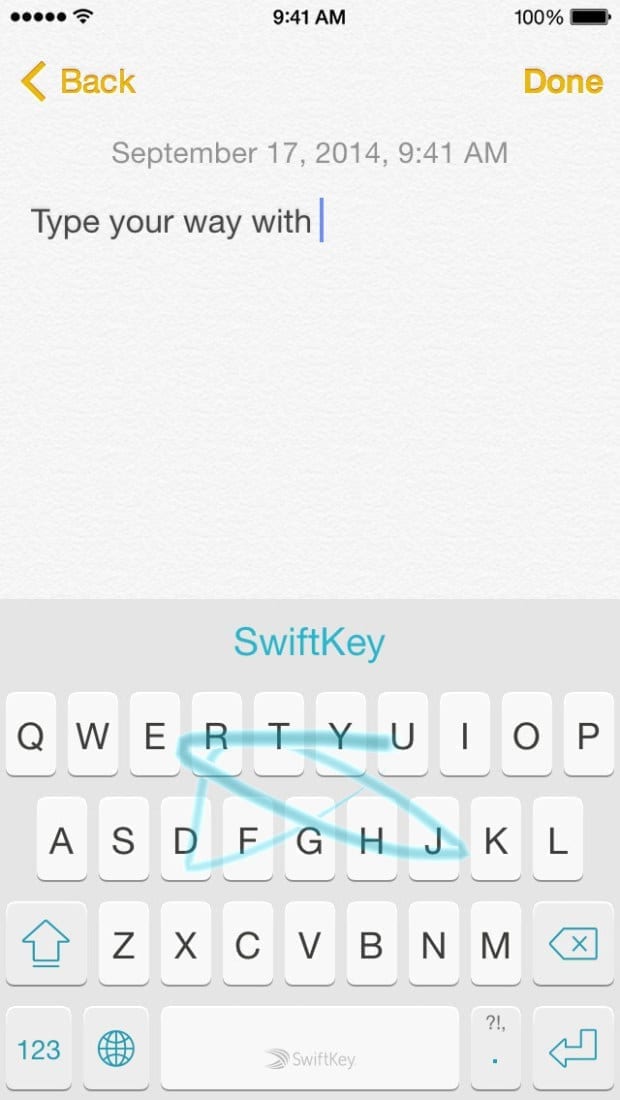Tap the period punctuation key
The image size is (620, 1100).
click(496, 1049)
